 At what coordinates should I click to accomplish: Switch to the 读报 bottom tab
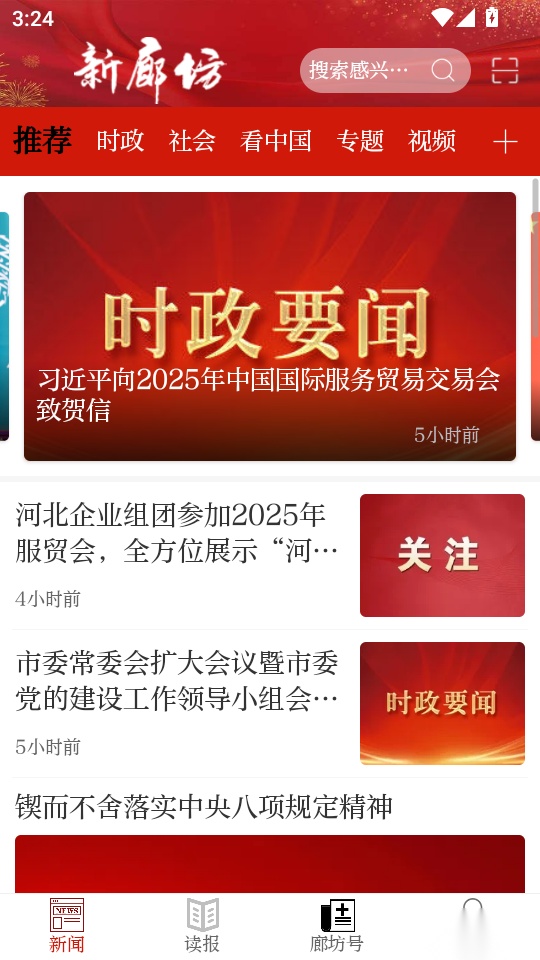pyautogui.click(x=202, y=925)
